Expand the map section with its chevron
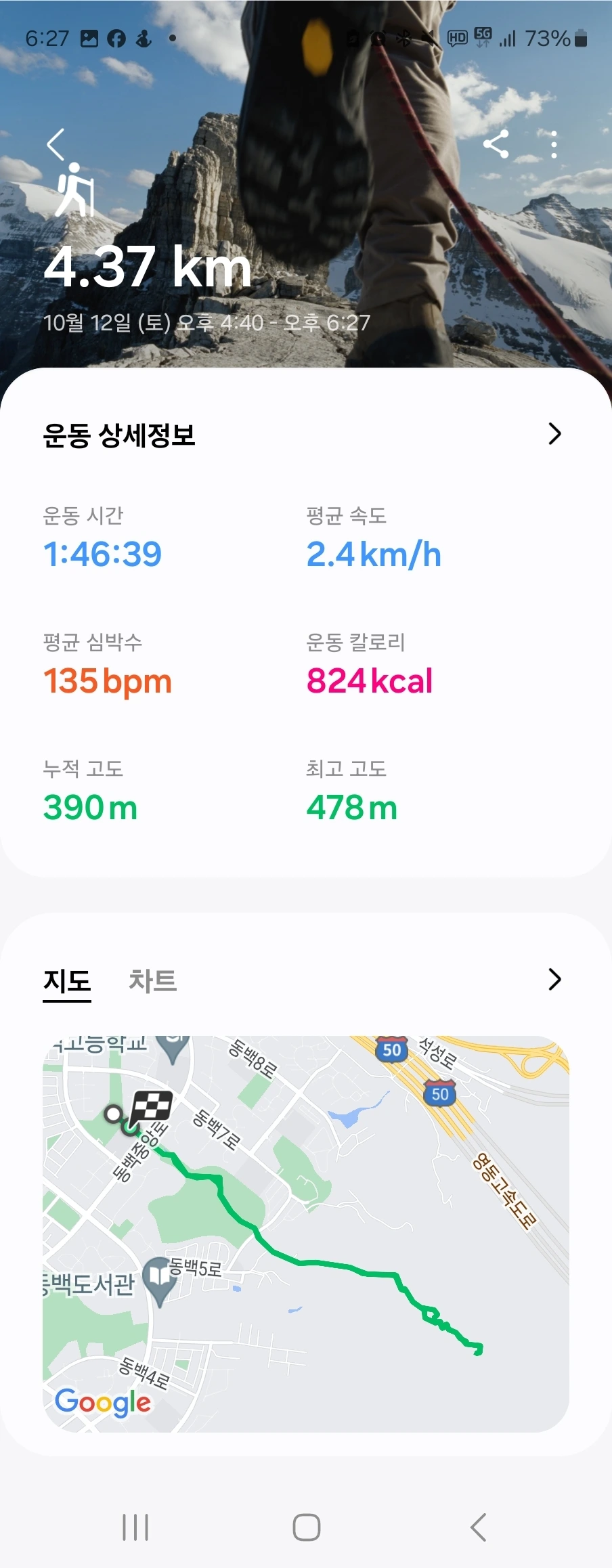612x1568 pixels. click(x=554, y=979)
